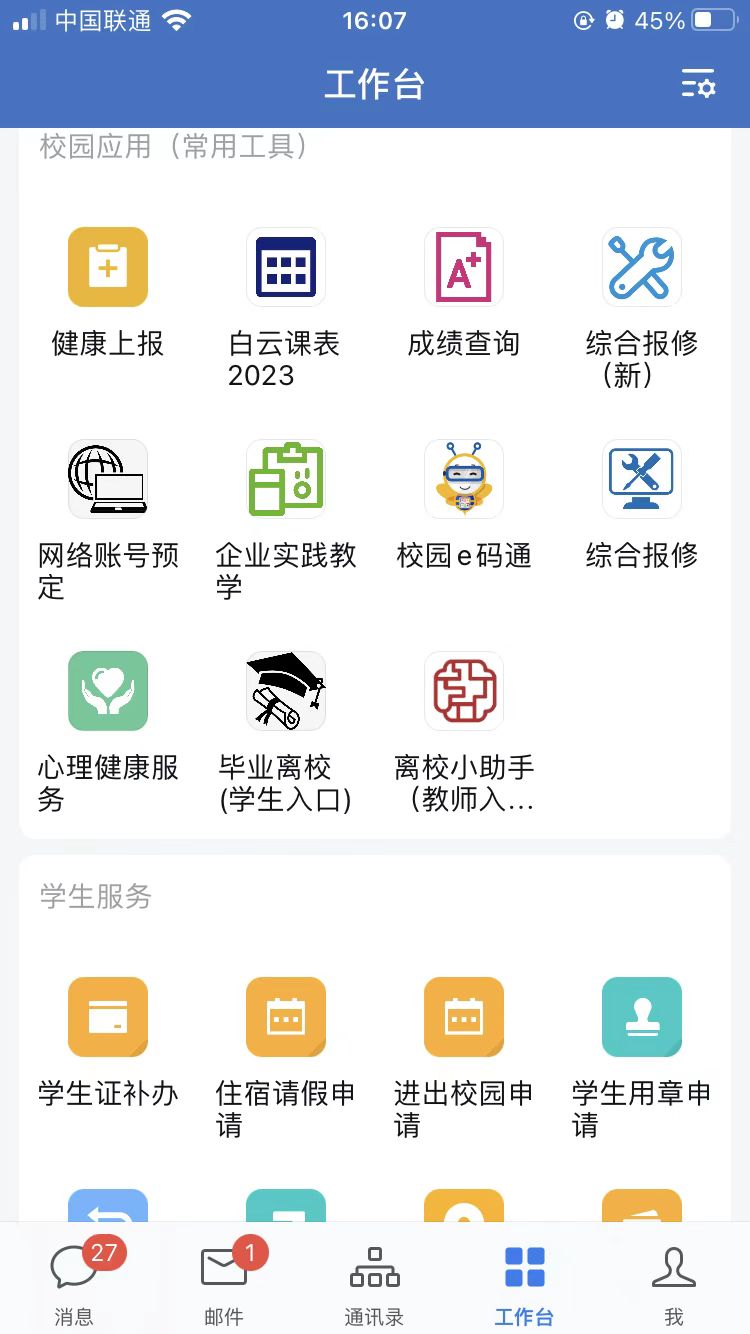Launch 白云课表2023
750x1334 pixels.
coord(286,267)
